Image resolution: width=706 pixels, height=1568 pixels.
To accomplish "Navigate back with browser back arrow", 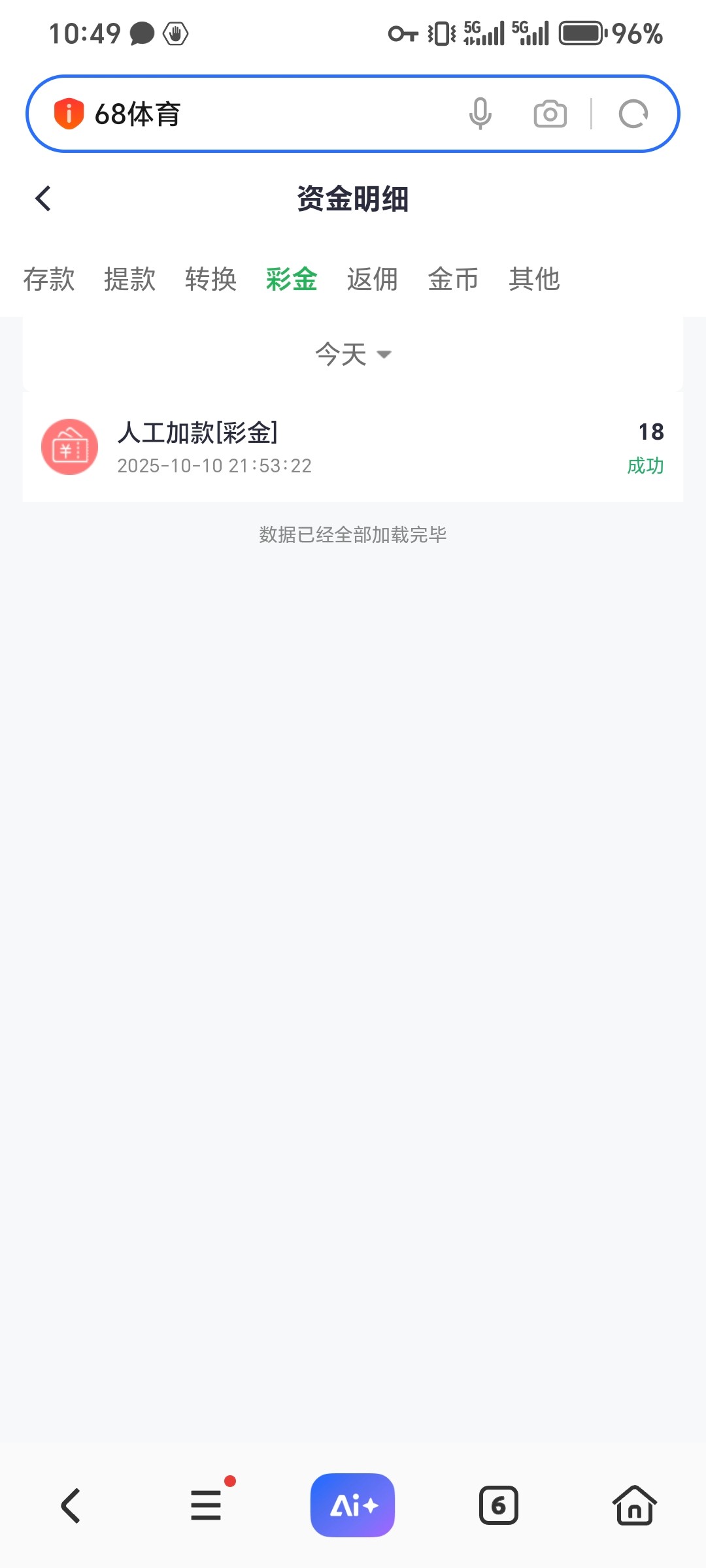I will (x=71, y=1506).
